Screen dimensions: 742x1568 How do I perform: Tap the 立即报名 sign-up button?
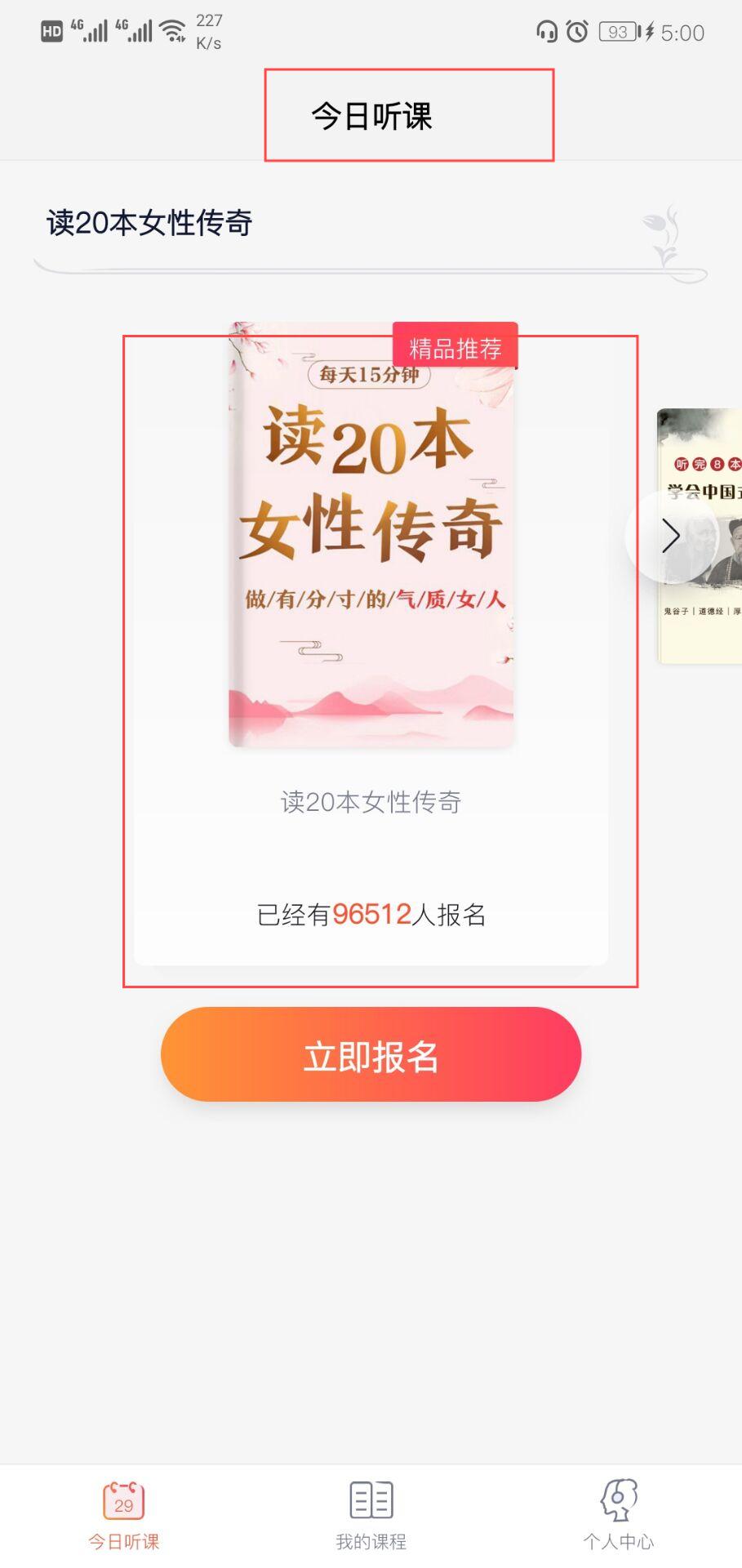coord(371,1054)
